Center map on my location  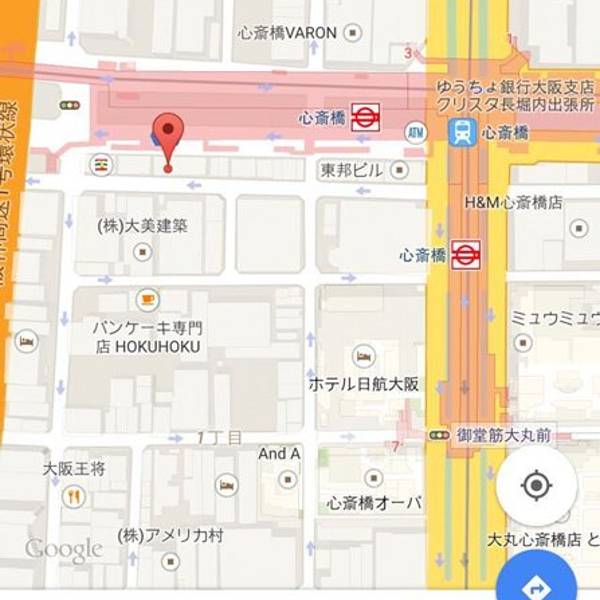[537, 486]
